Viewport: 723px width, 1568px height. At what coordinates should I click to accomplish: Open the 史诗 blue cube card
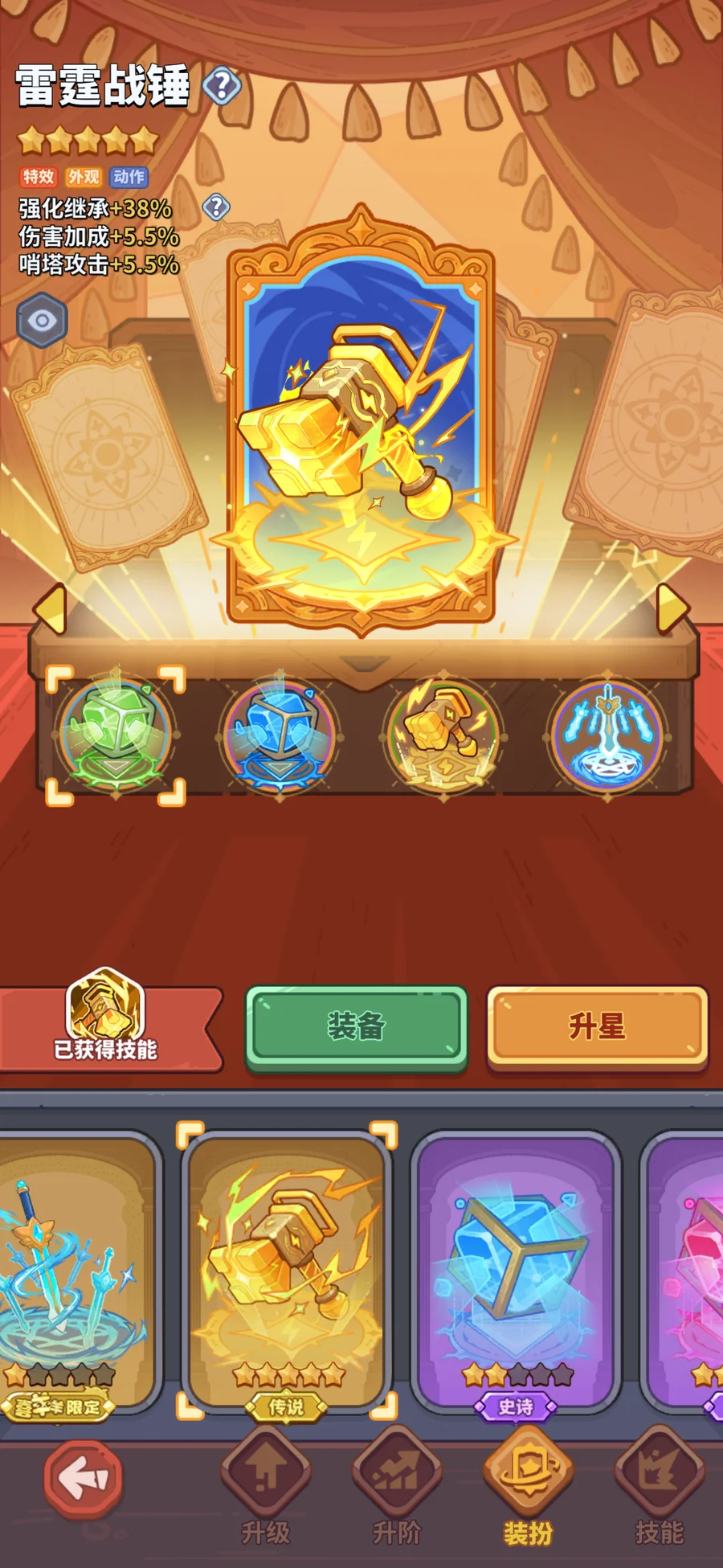click(x=516, y=1270)
